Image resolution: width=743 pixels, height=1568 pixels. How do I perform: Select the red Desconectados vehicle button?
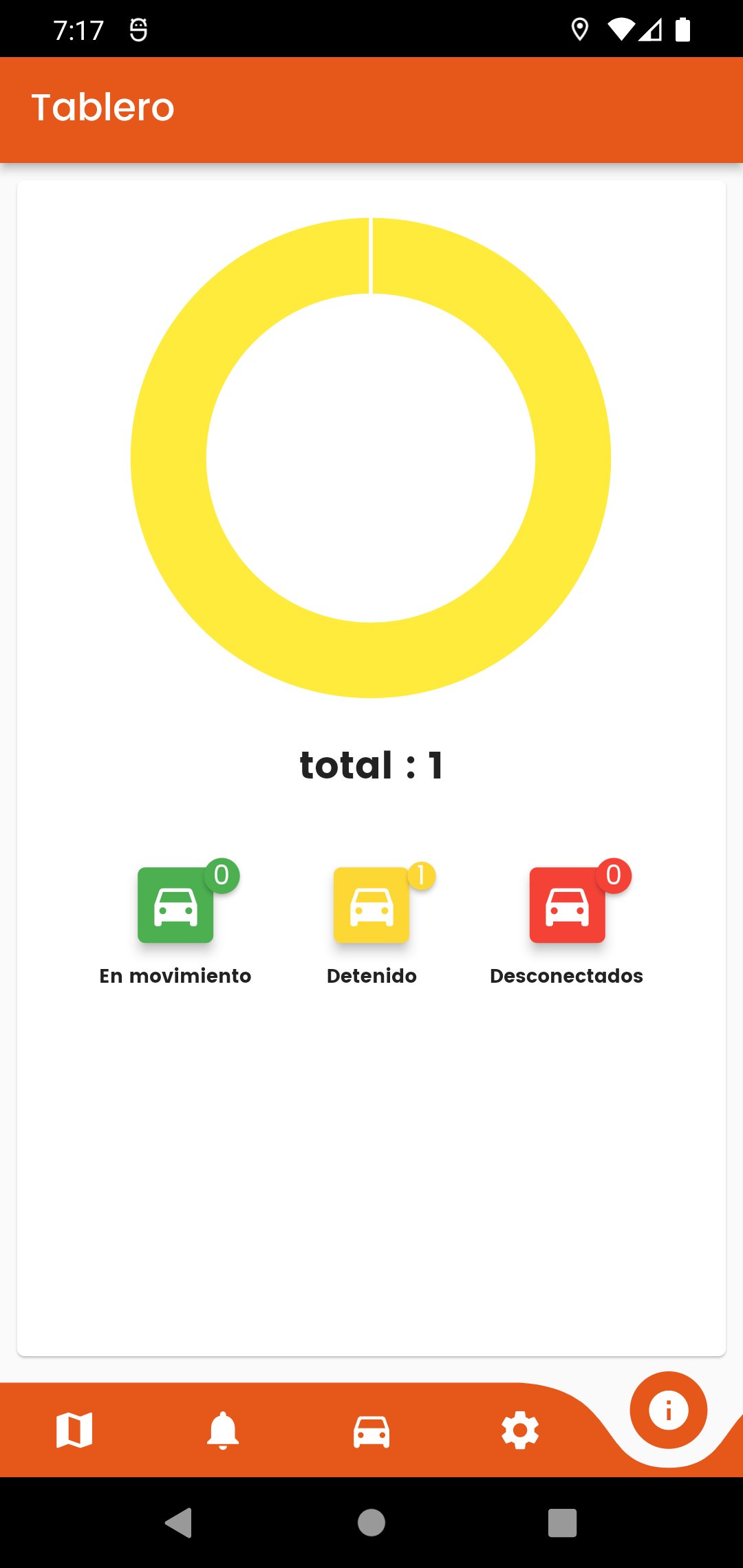[568, 905]
